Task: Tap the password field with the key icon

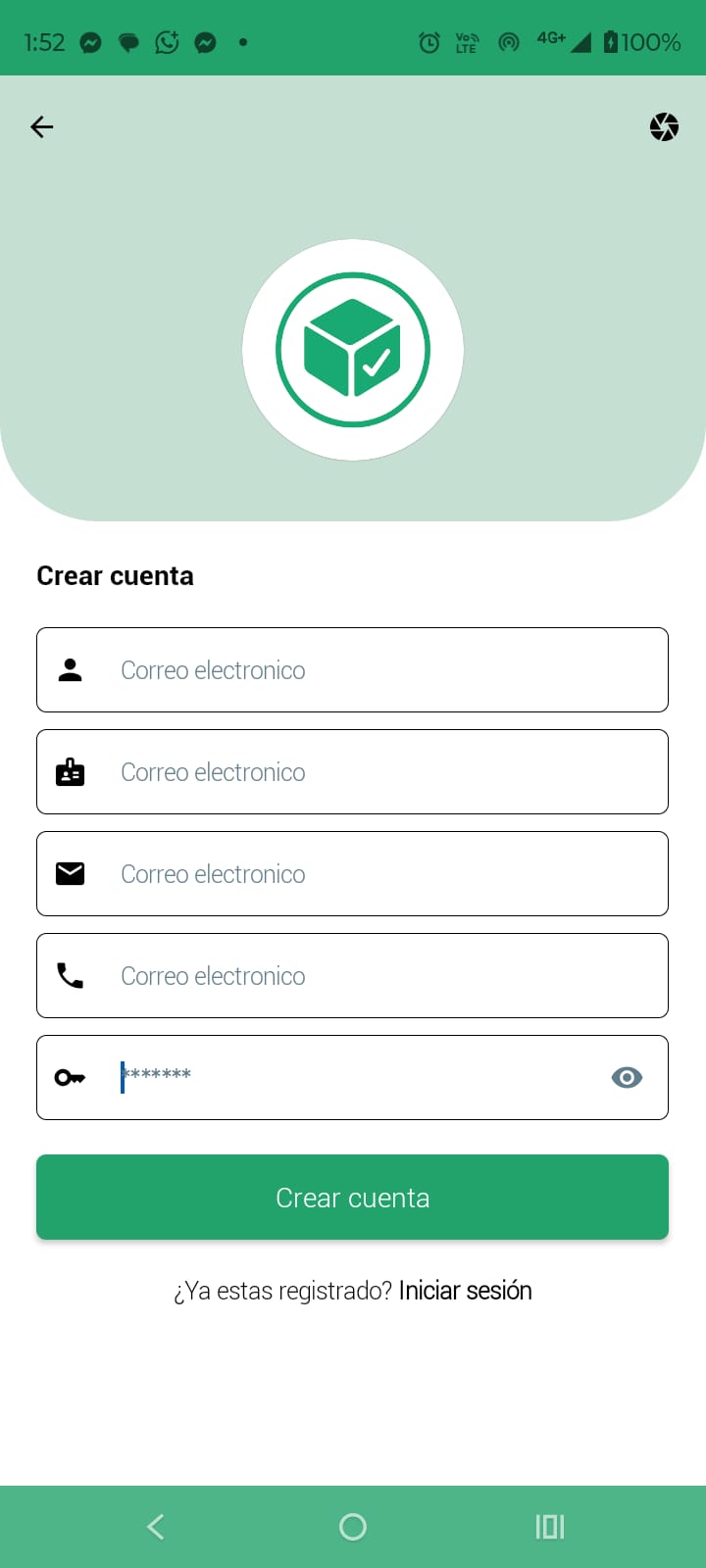Action: pos(352,1077)
